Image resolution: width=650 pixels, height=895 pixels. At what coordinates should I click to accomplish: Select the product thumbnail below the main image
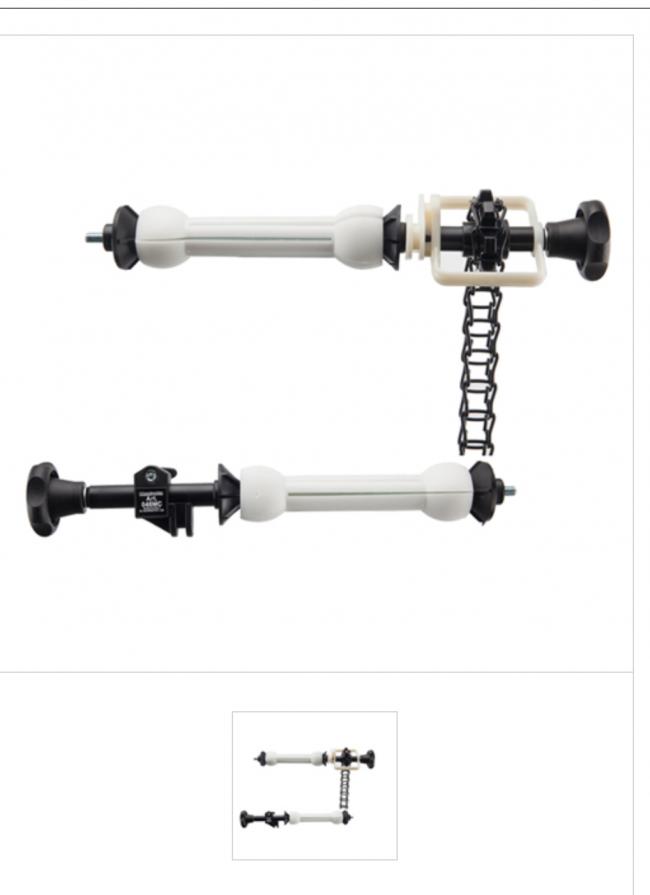[x=314, y=785]
